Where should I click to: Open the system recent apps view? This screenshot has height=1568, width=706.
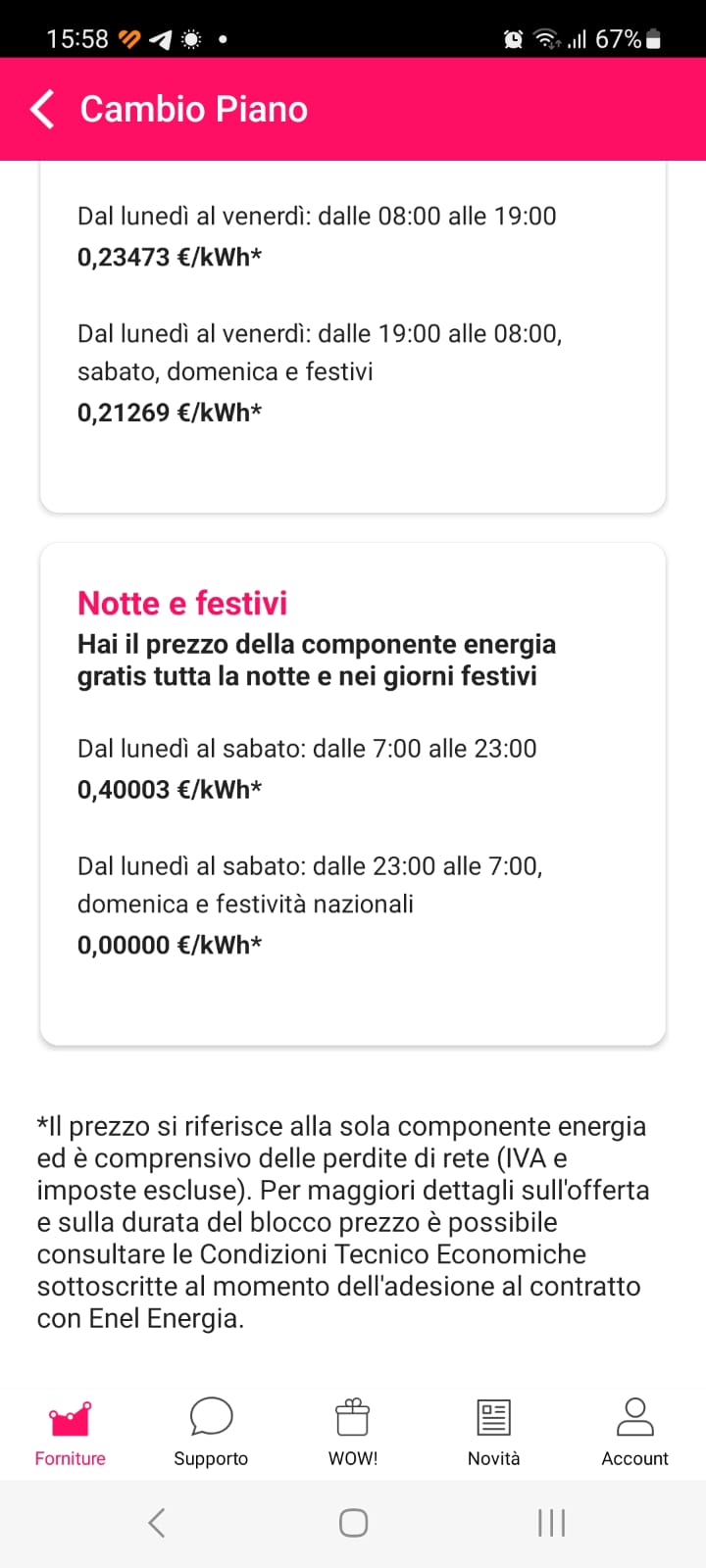pyautogui.click(x=551, y=1522)
